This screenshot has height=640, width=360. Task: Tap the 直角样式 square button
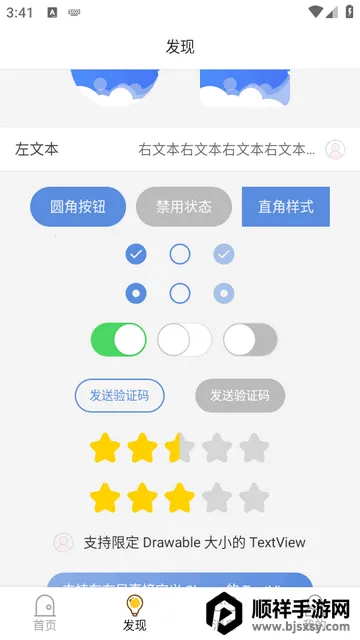pyautogui.click(x=286, y=207)
